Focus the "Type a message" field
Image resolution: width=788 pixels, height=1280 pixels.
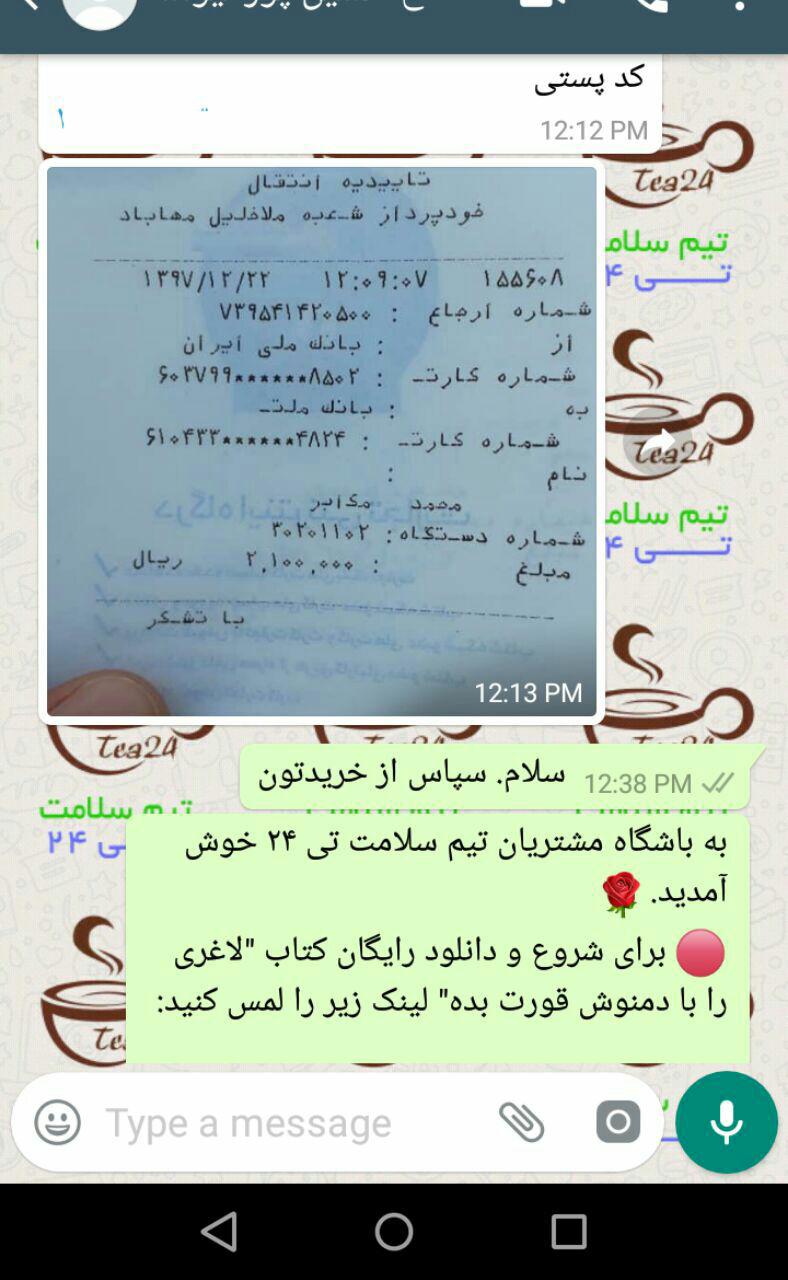point(290,1122)
